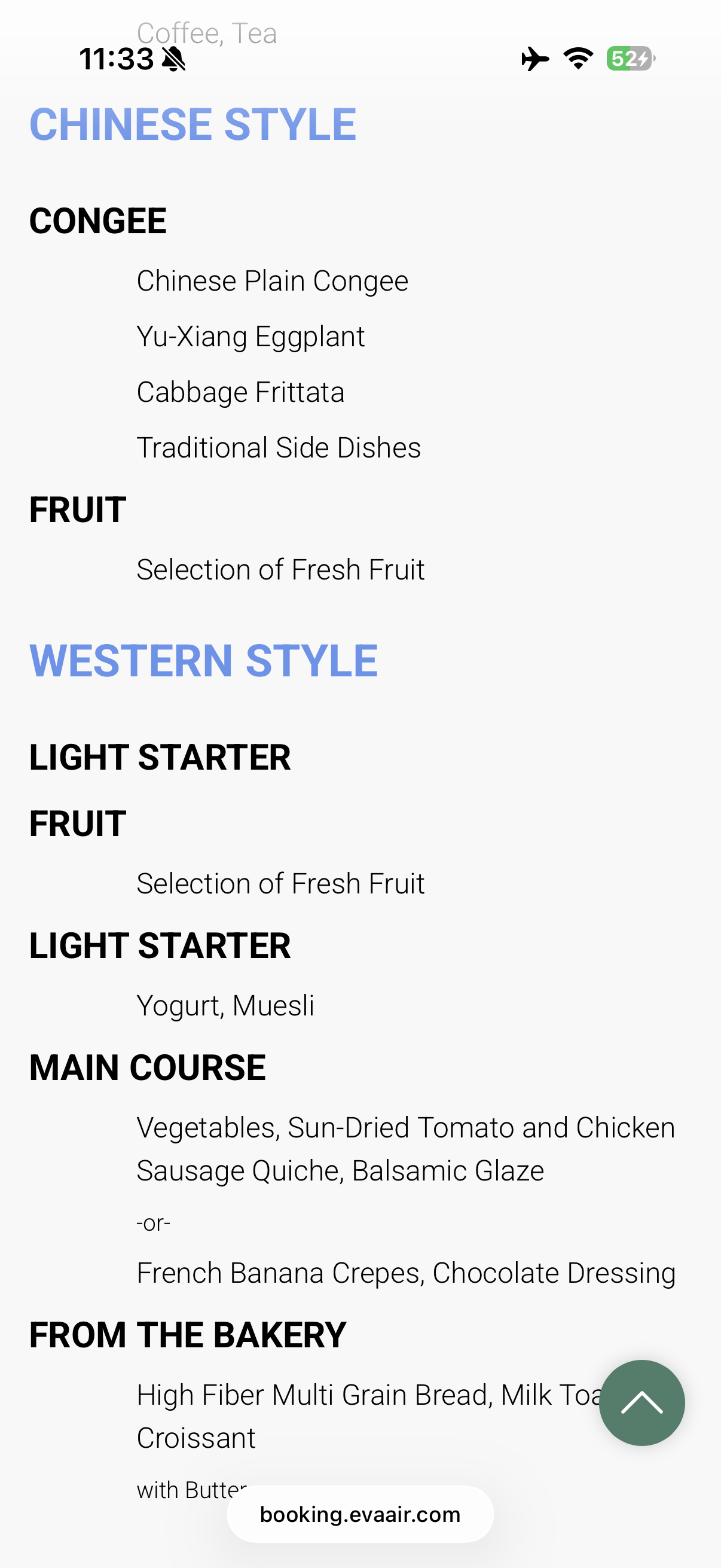Tap the green scroll-to-top arrow button

tap(642, 1402)
